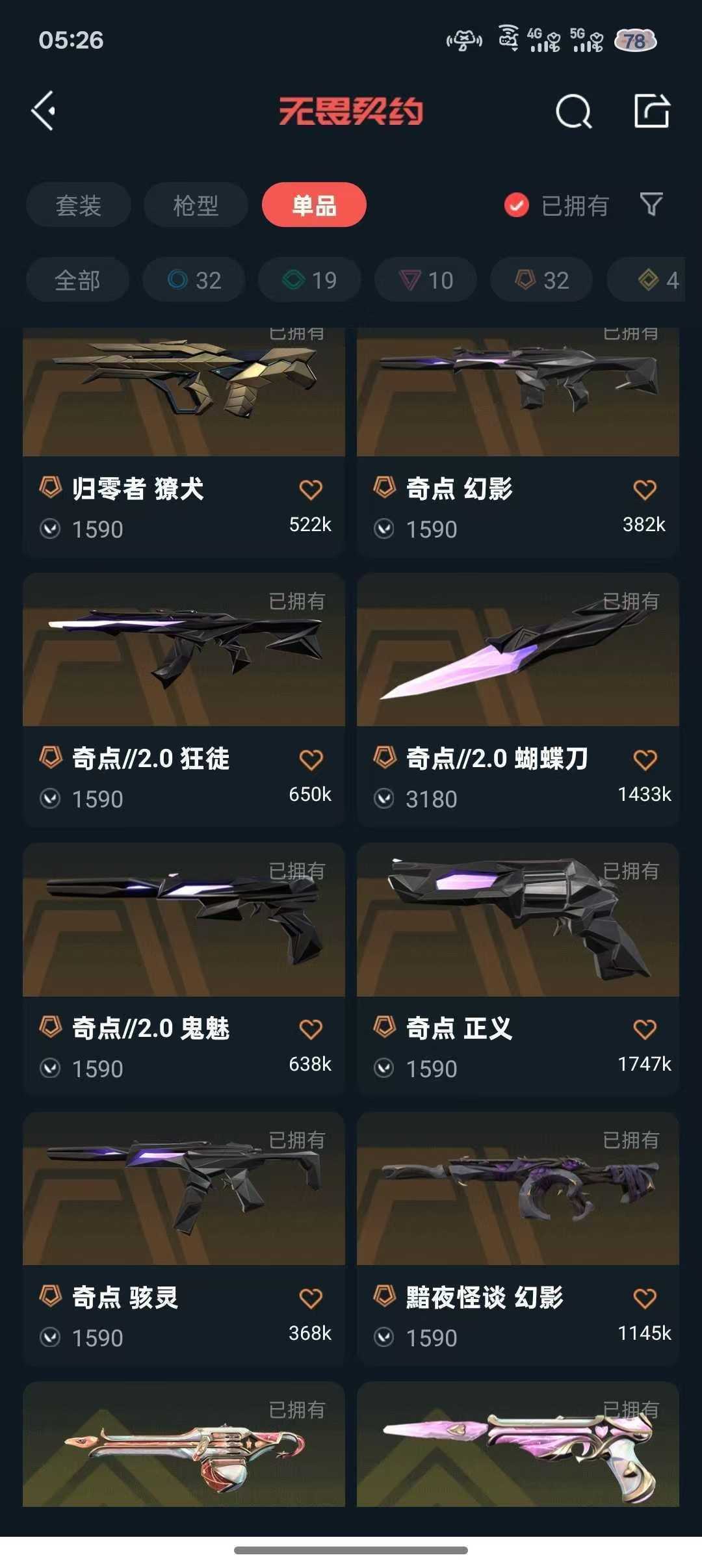
Task: Uncheck the 已拥有 owned filter
Action: coord(556,205)
